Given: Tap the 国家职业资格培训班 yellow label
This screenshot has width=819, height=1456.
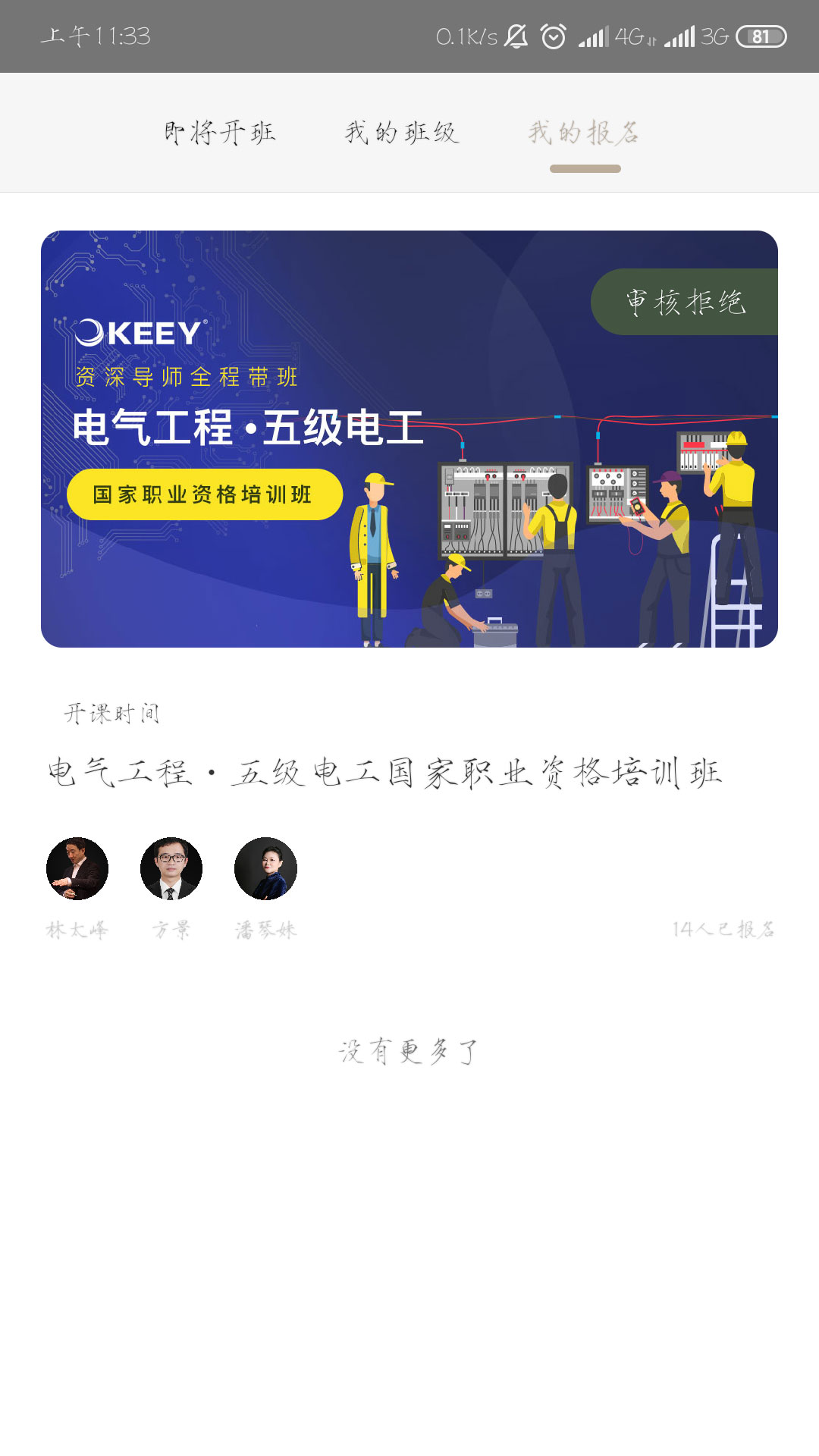Looking at the screenshot, I should (206, 493).
